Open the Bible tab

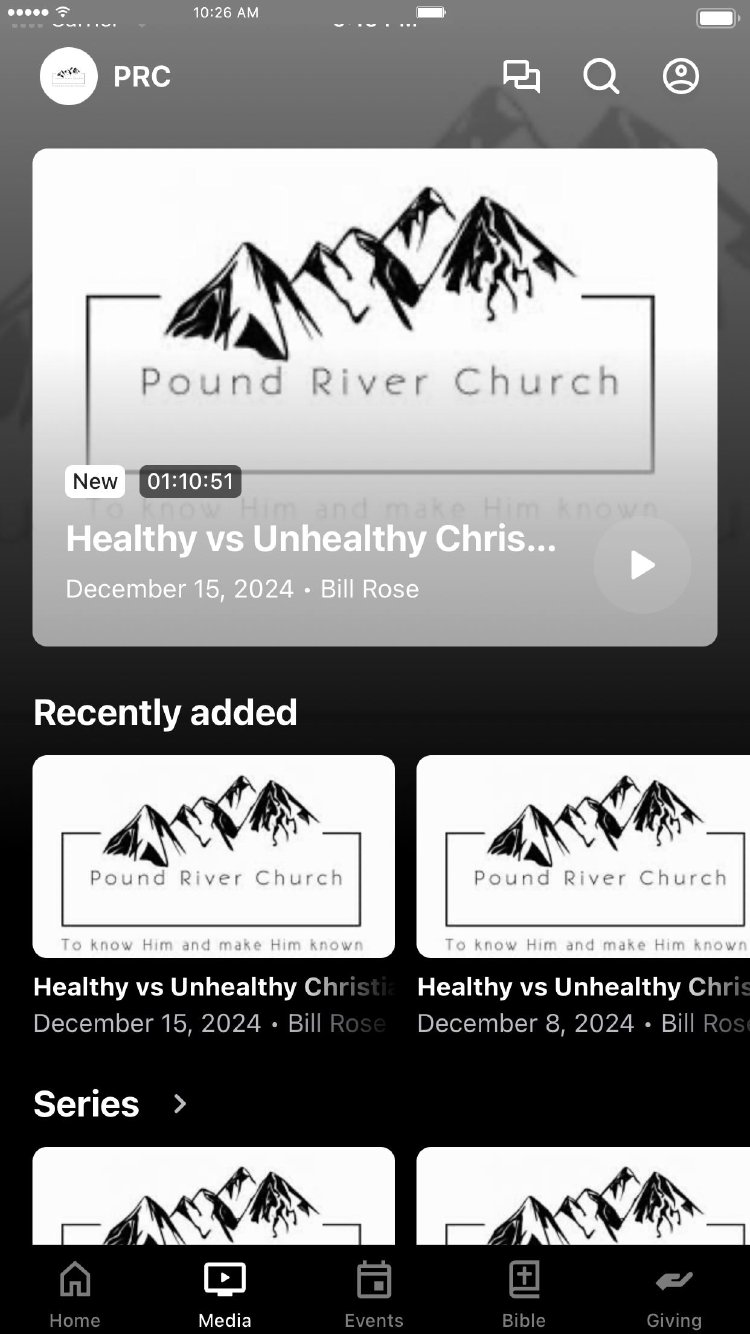click(x=524, y=1294)
